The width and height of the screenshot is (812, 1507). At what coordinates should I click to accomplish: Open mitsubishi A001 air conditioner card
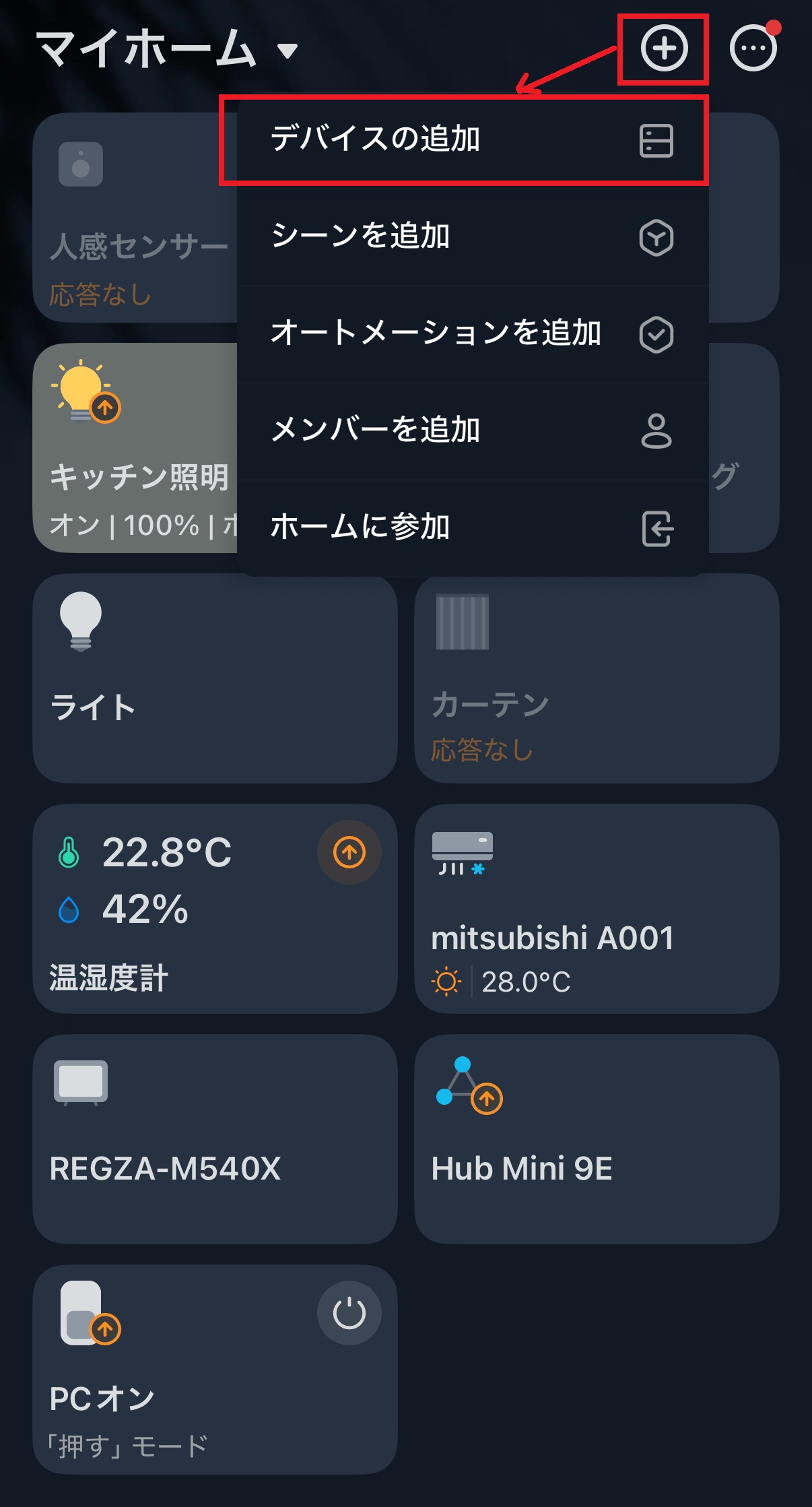click(x=597, y=909)
